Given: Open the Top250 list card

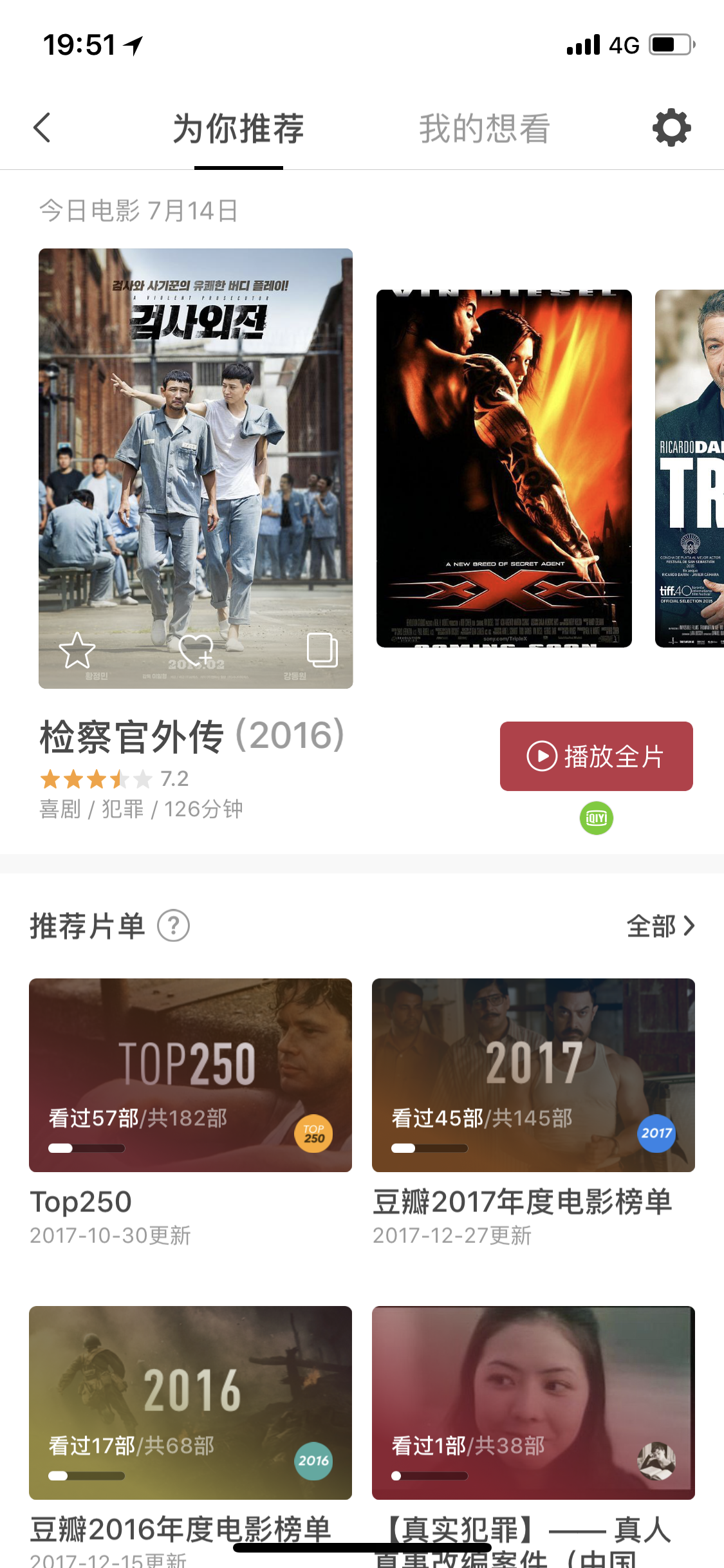Looking at the screenshot, I should [x=190, y=1075].
